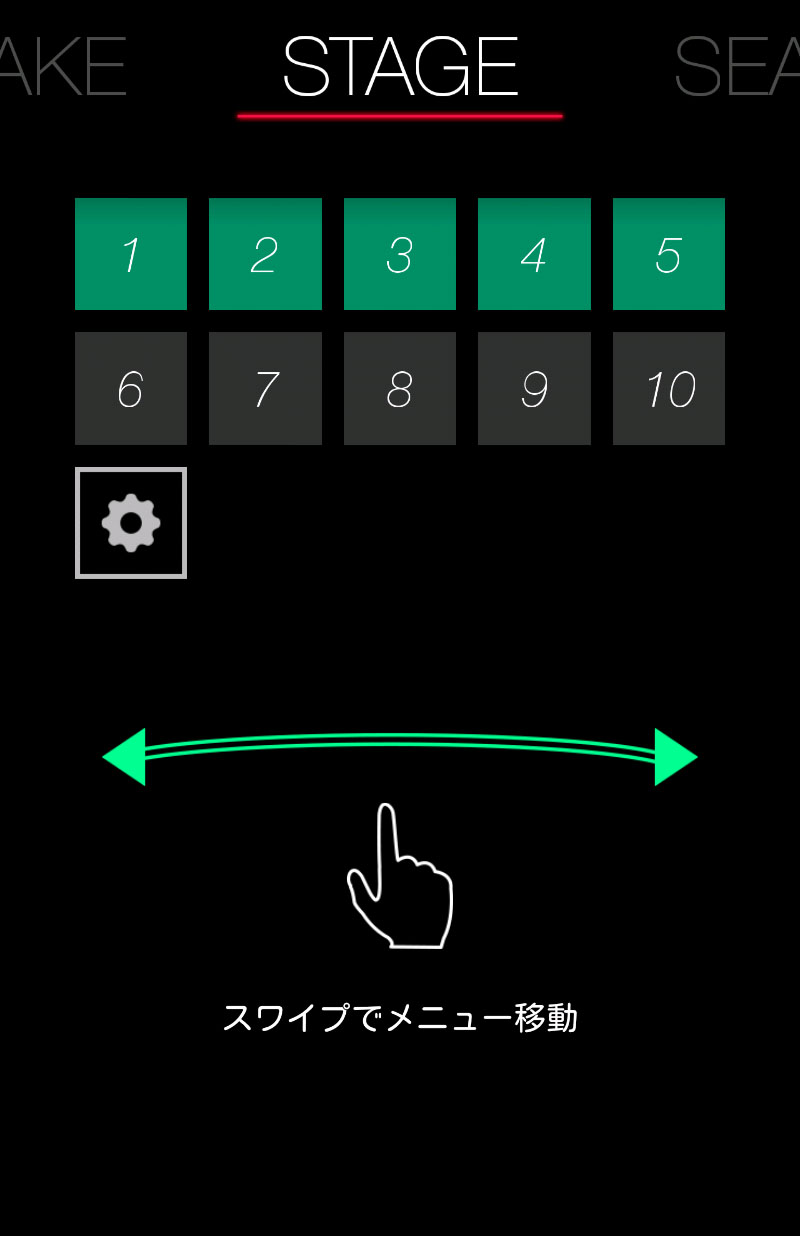Choose stage 4
The width and height of the screenshot is (800, 1236).
click(x=534, y=254)
